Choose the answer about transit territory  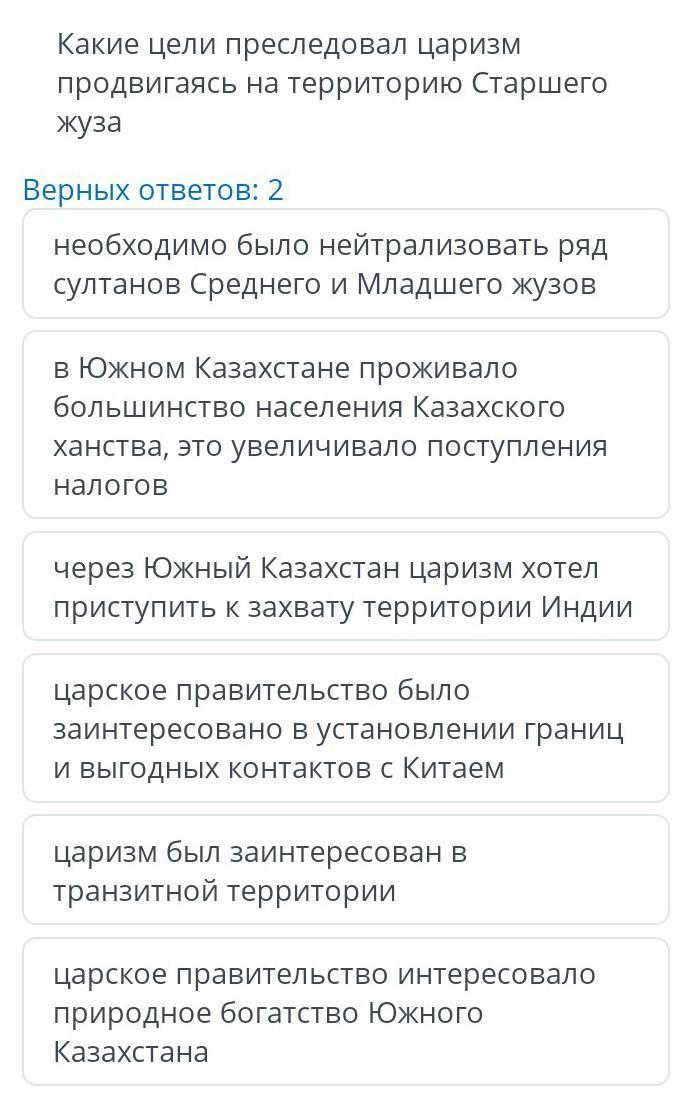pos(346,870)
